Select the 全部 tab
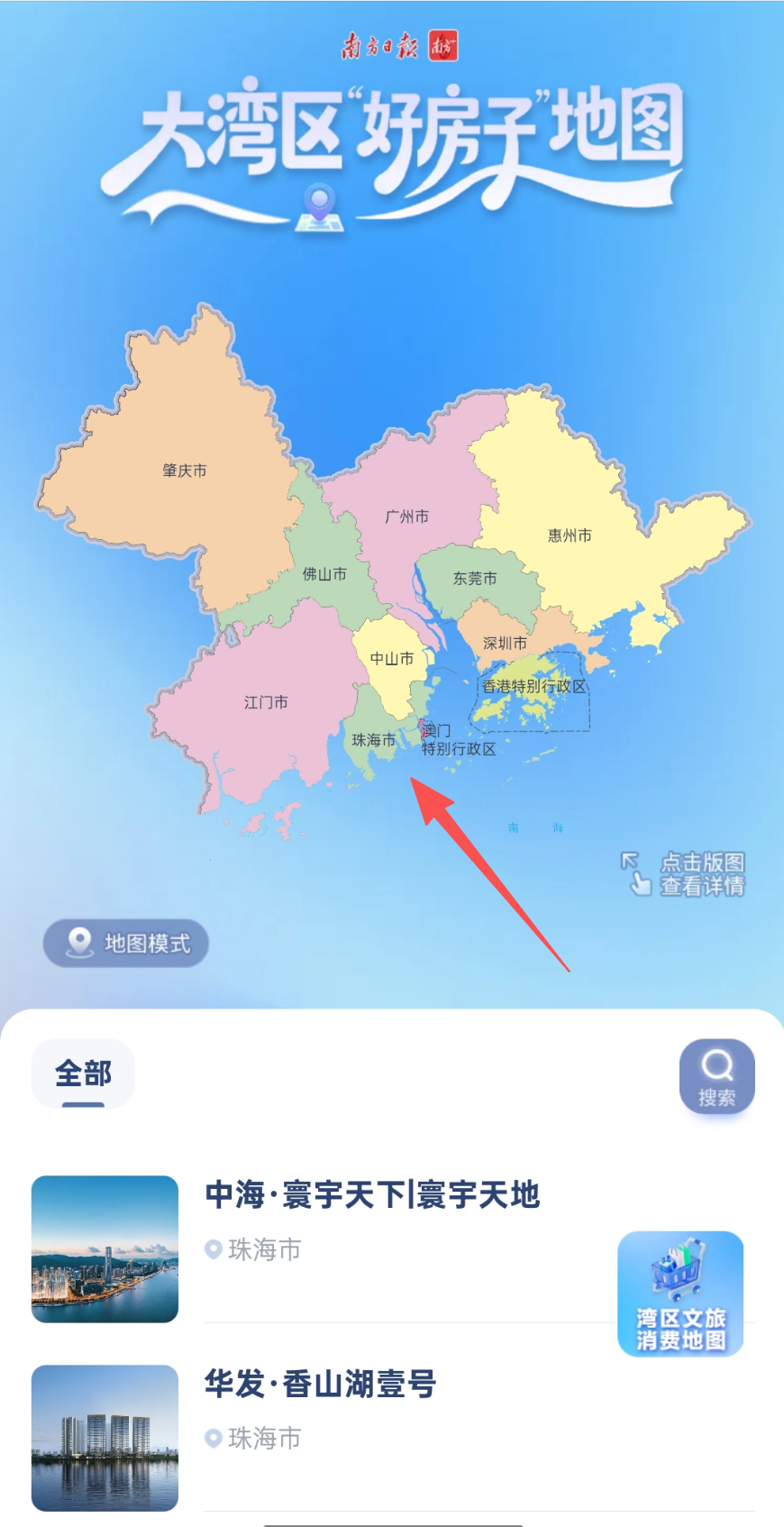784x1527 pixels. point(83,1074)
